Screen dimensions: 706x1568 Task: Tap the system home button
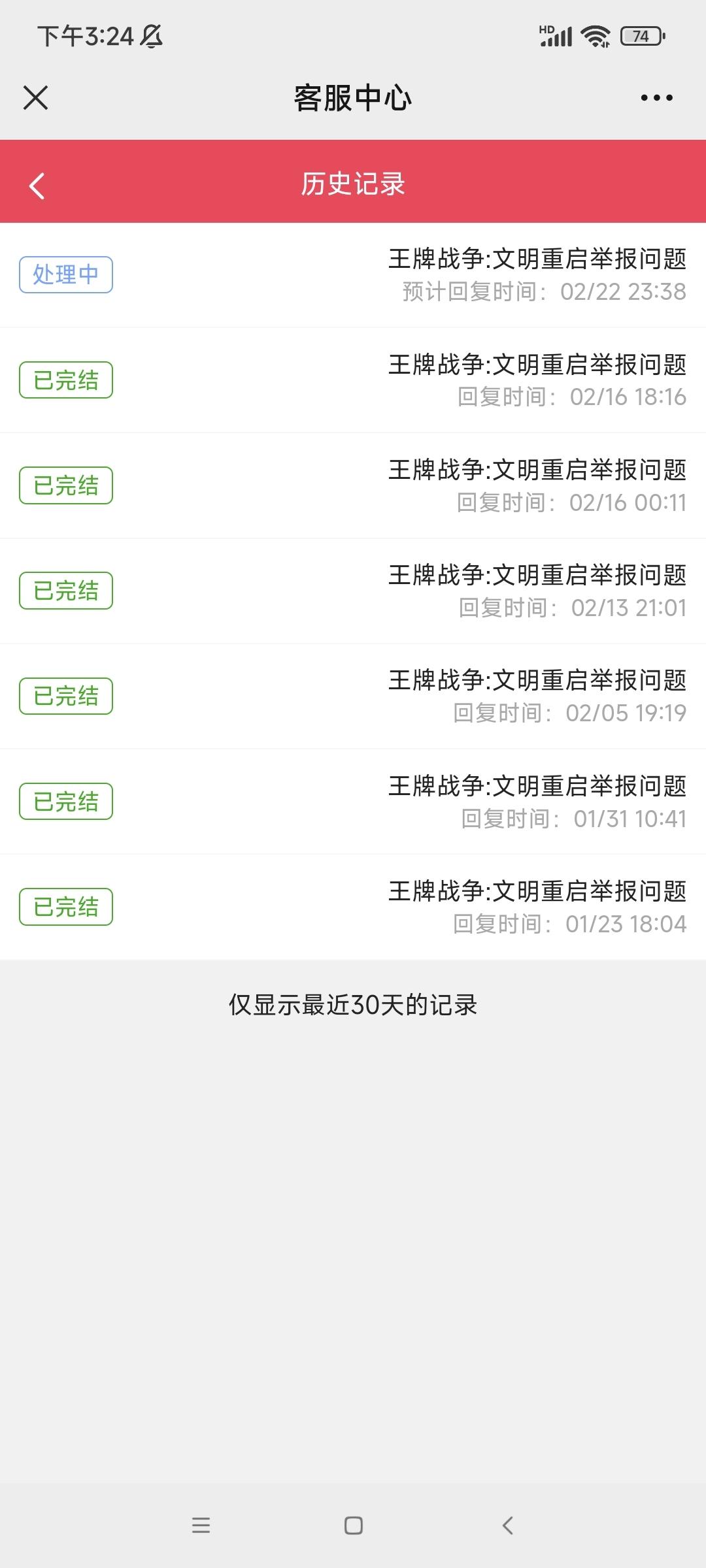353,1526
